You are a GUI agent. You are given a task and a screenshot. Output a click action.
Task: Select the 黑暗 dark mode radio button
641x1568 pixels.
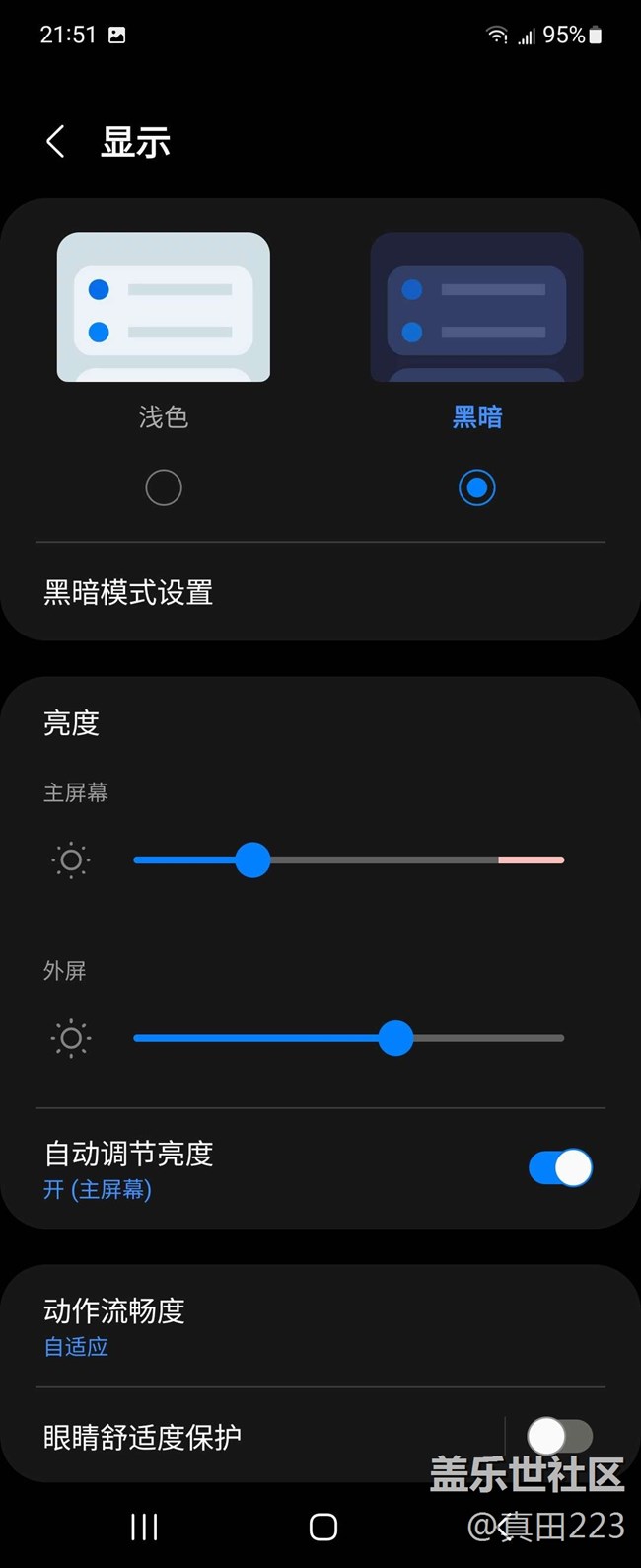(477, 487)
